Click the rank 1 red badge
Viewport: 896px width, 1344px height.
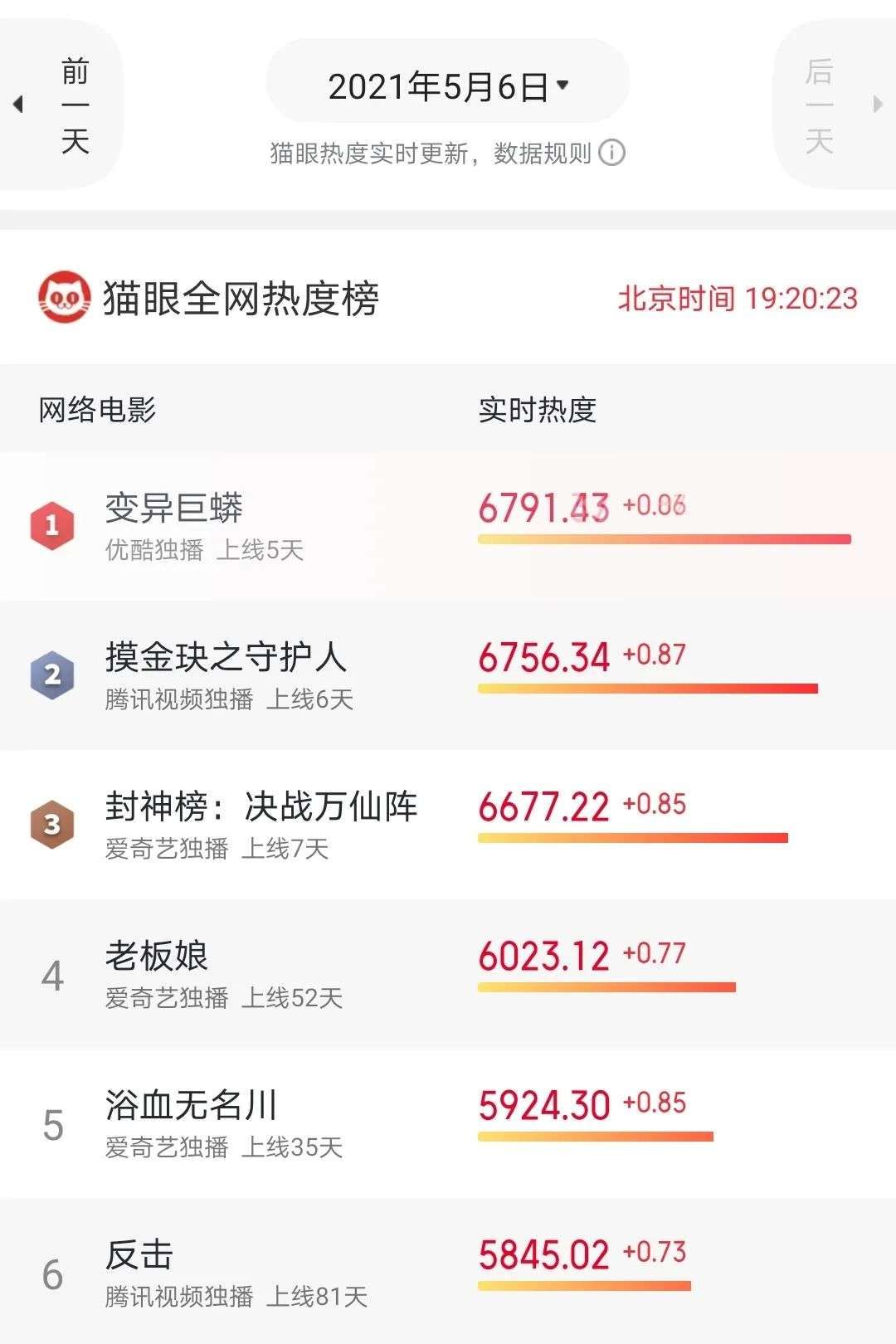tap(51, 527)
